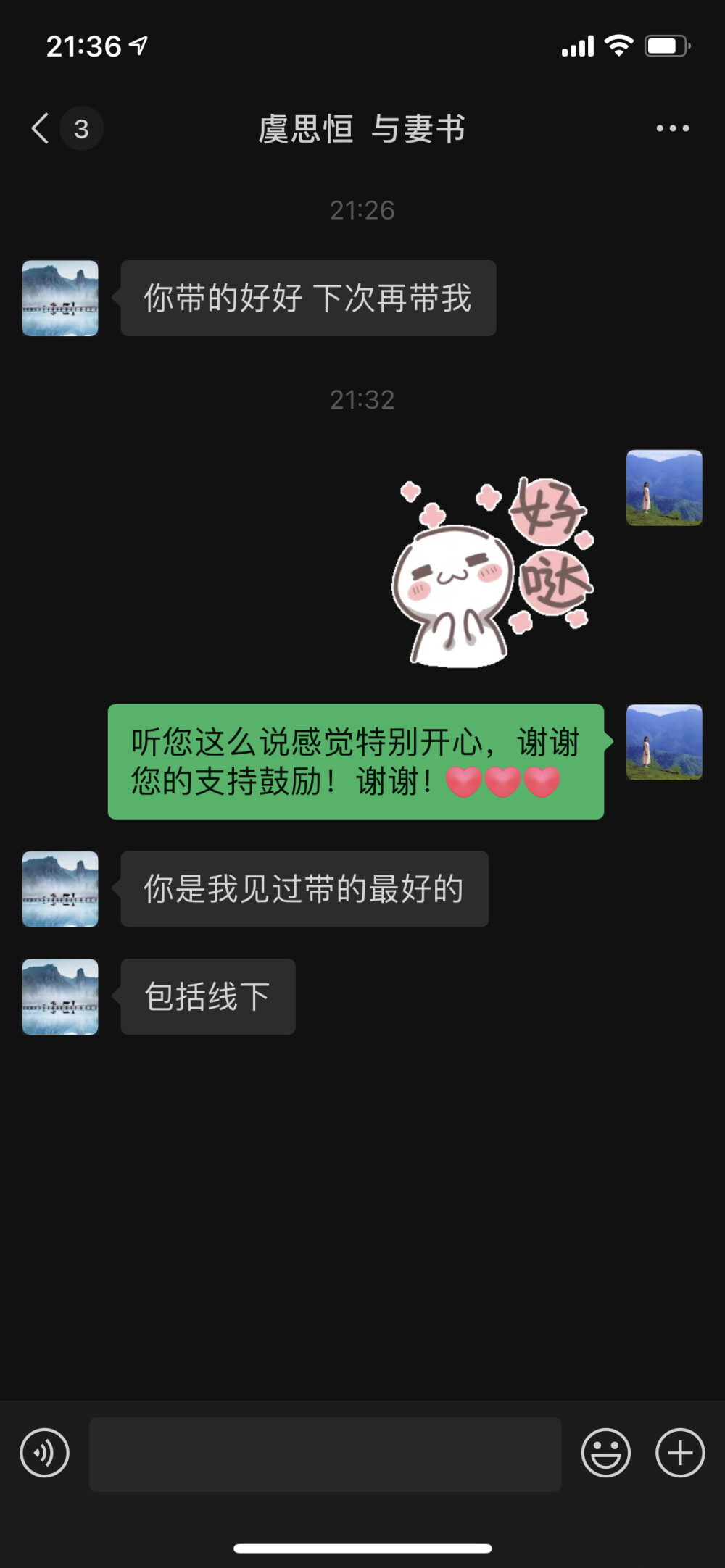Tap the battery indicator icon

coord(668,46)
